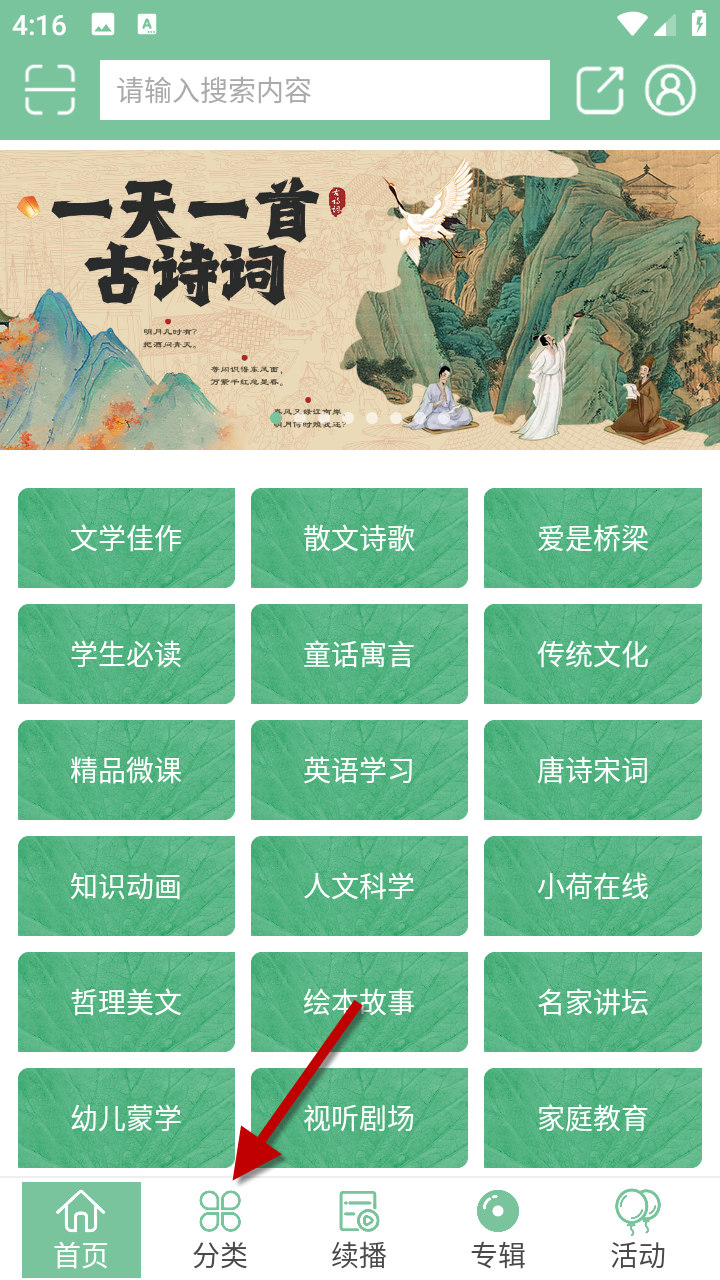This screenshot has width=720, height=1280.
Task: Switch to the 分类 tab
Action: [220, 1230]
